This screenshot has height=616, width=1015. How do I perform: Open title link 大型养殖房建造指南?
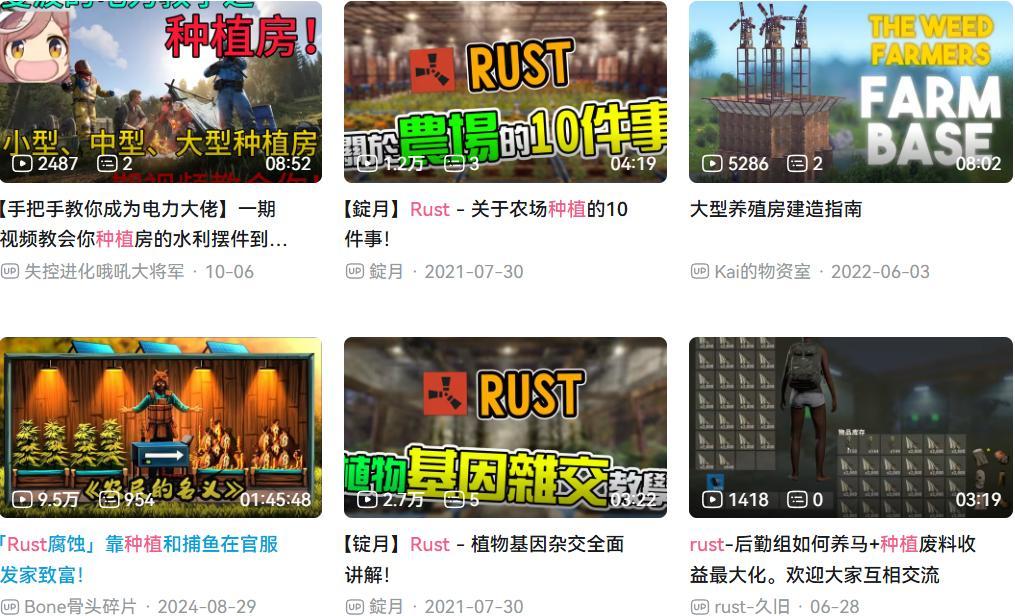[775, 209]
